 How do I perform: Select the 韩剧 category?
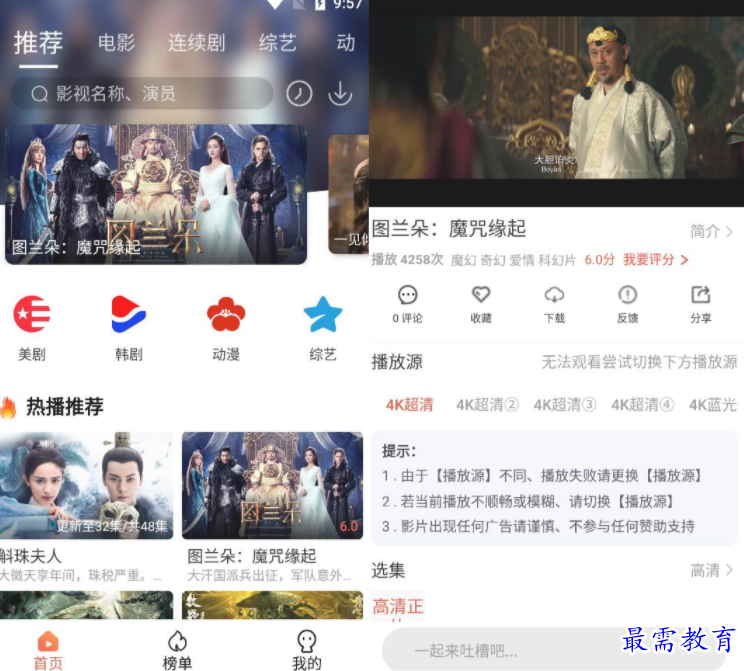click(128, 325)
